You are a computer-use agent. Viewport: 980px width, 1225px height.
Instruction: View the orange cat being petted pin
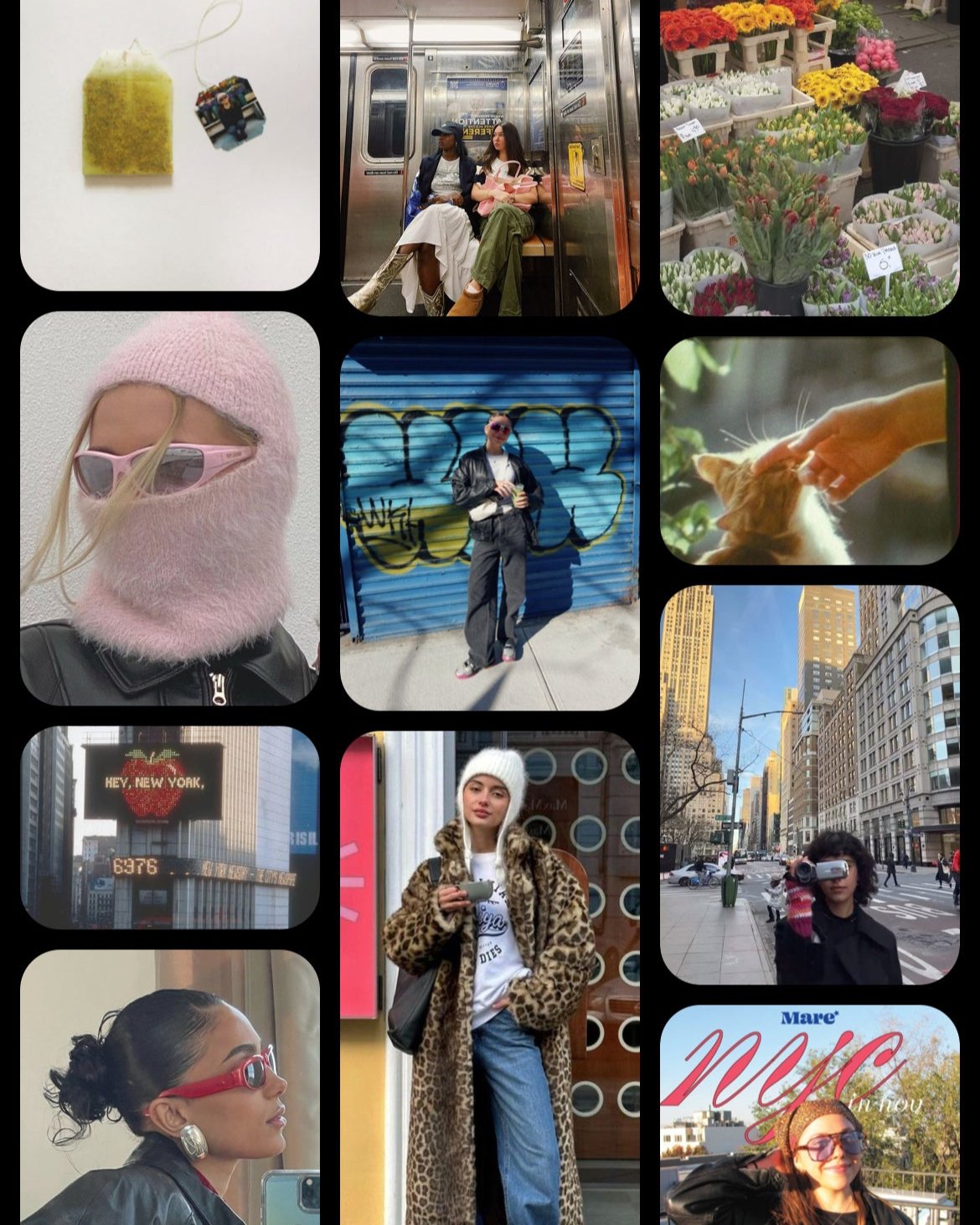pos(809,451)
